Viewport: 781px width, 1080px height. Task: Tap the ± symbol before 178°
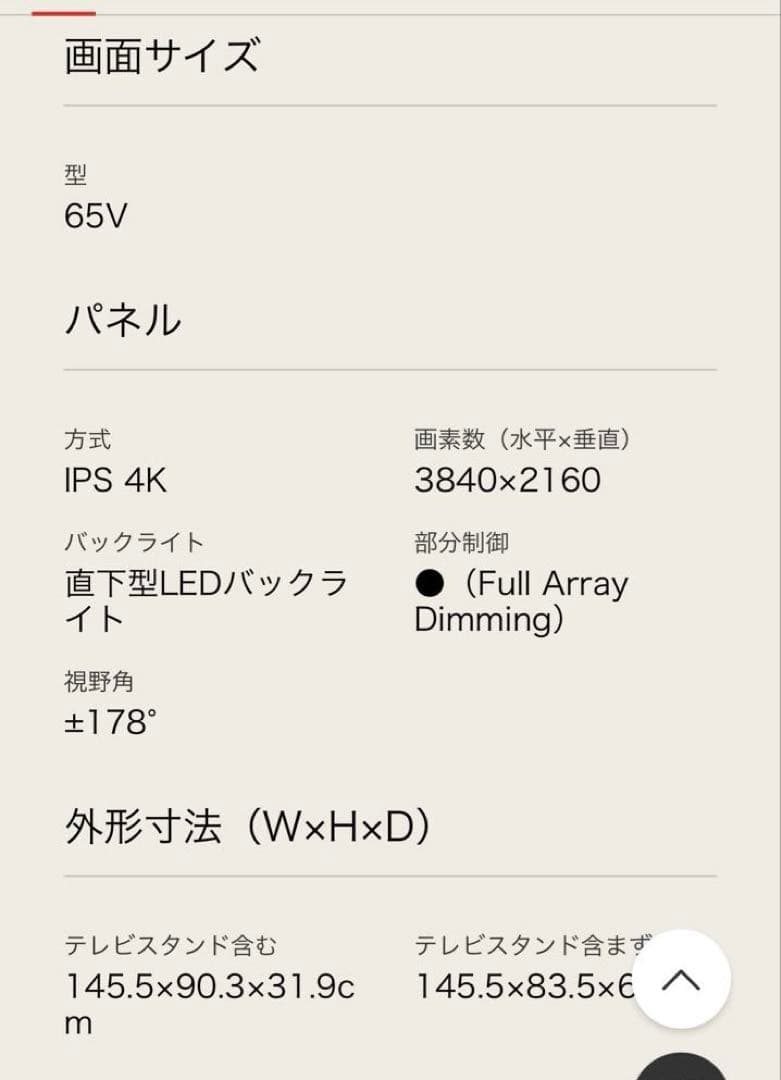(74, 718)
